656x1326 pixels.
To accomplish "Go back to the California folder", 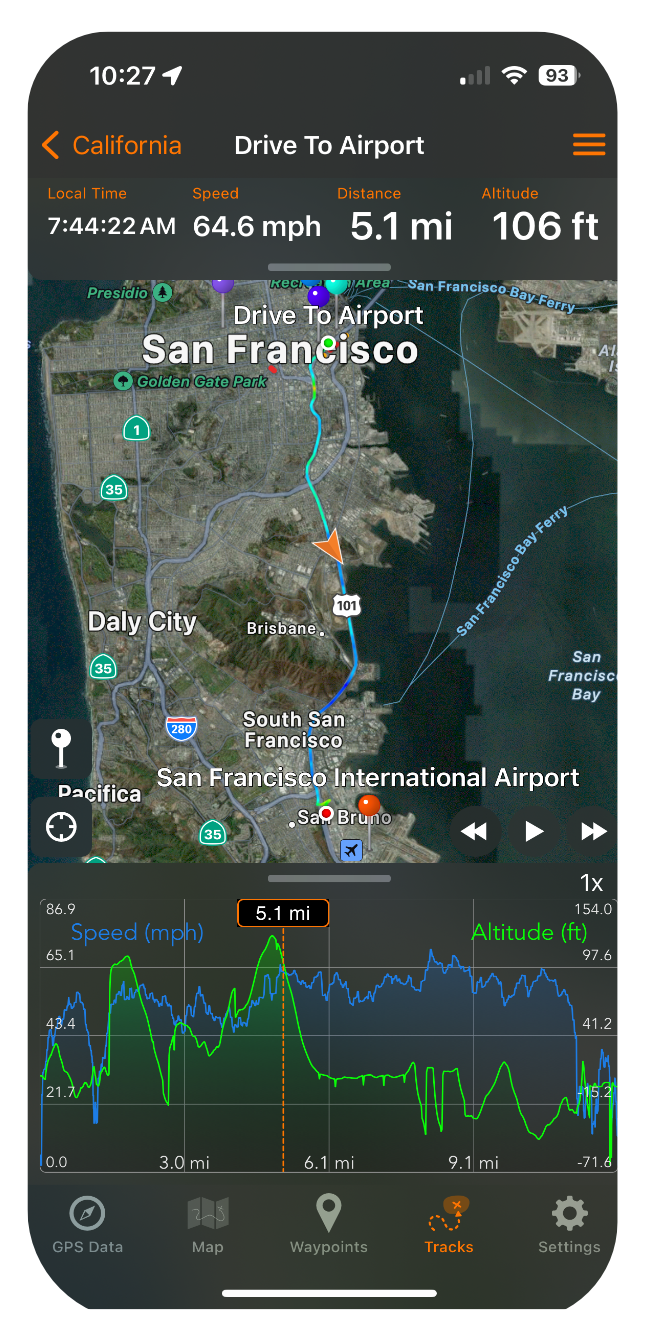I will [111, 145].
